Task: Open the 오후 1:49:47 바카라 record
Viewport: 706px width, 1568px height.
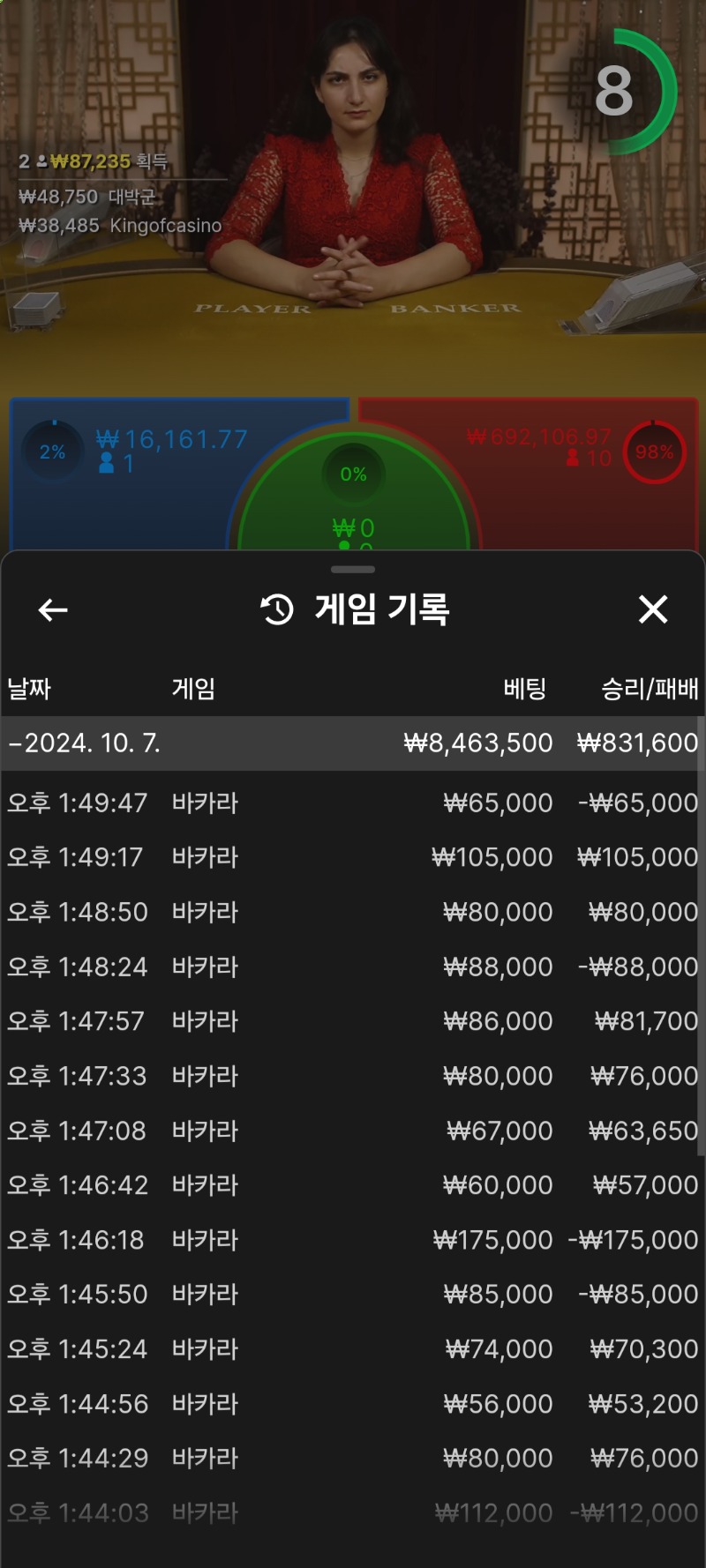Action: coord(351,803)
